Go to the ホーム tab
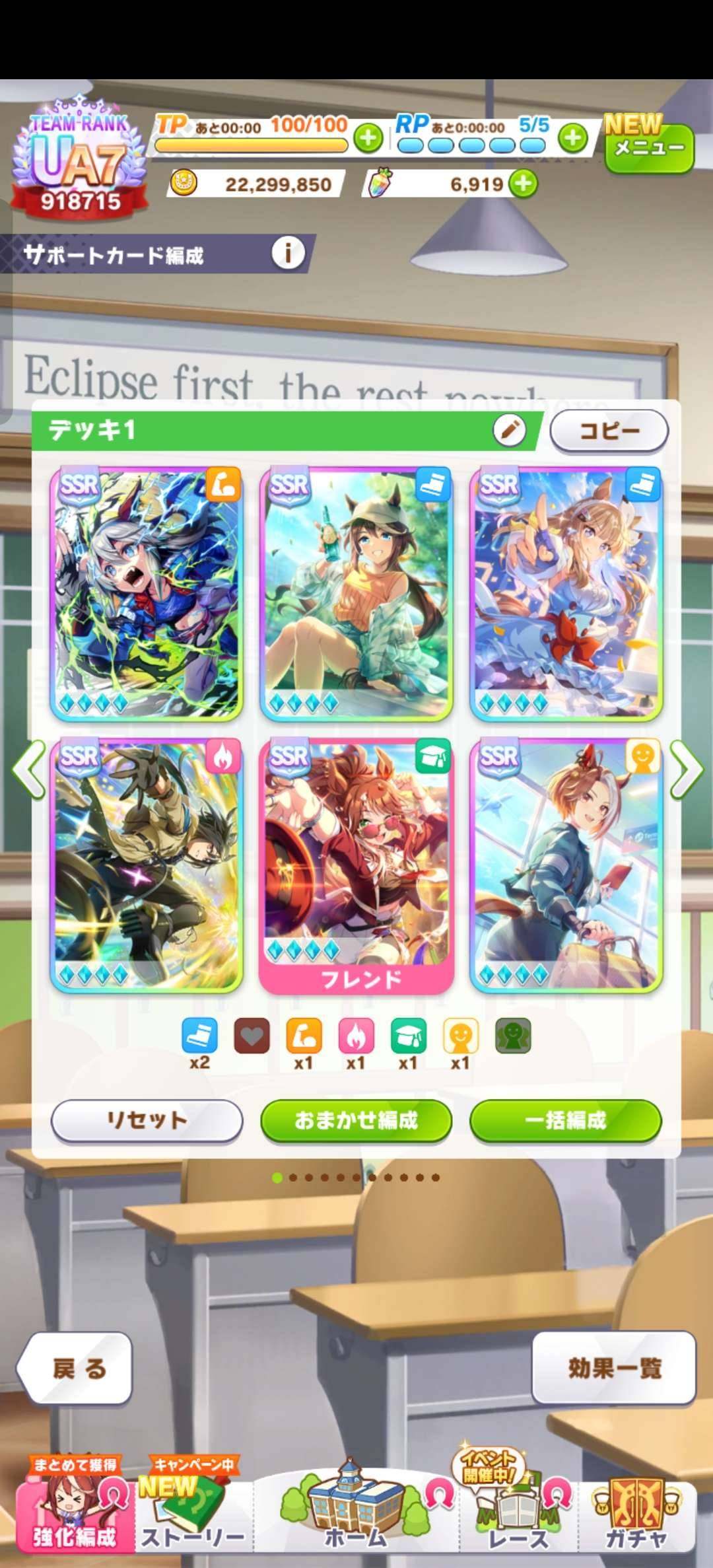Viewport: 713px width, 1568px height. click(x=356, y=1514)
